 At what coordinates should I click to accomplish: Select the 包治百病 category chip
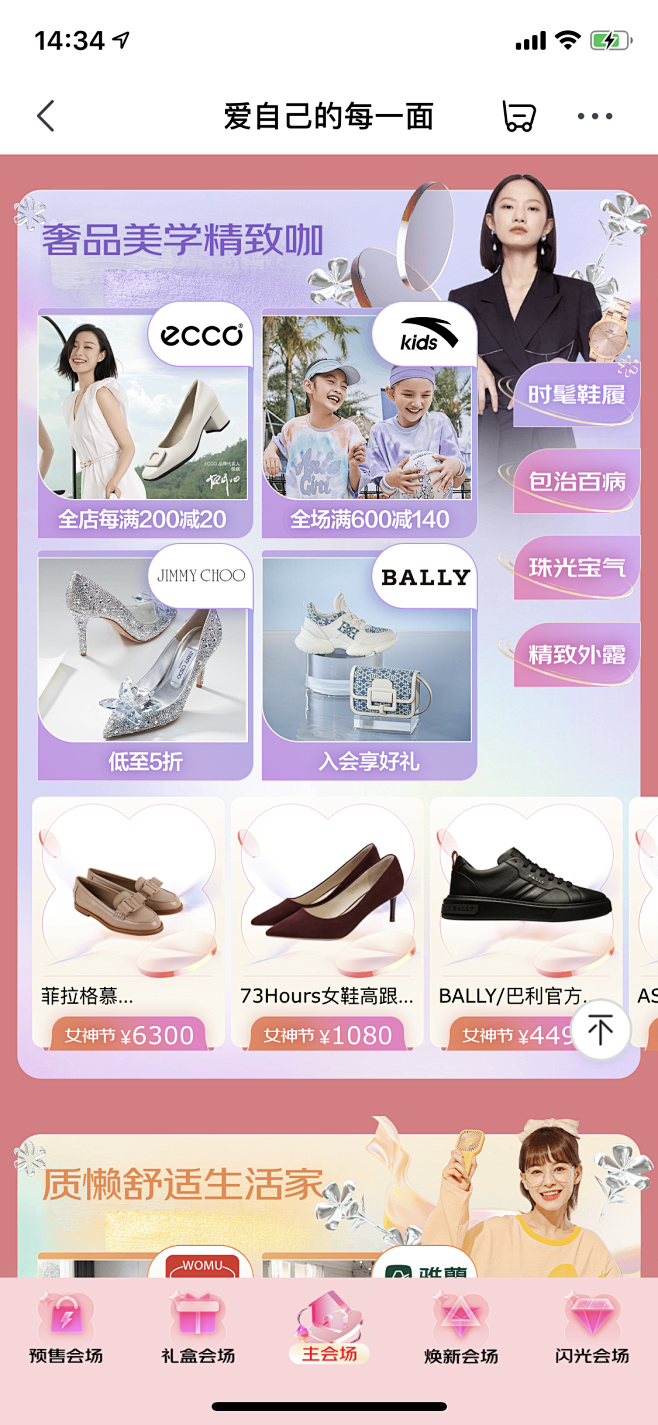coord(577,482)
